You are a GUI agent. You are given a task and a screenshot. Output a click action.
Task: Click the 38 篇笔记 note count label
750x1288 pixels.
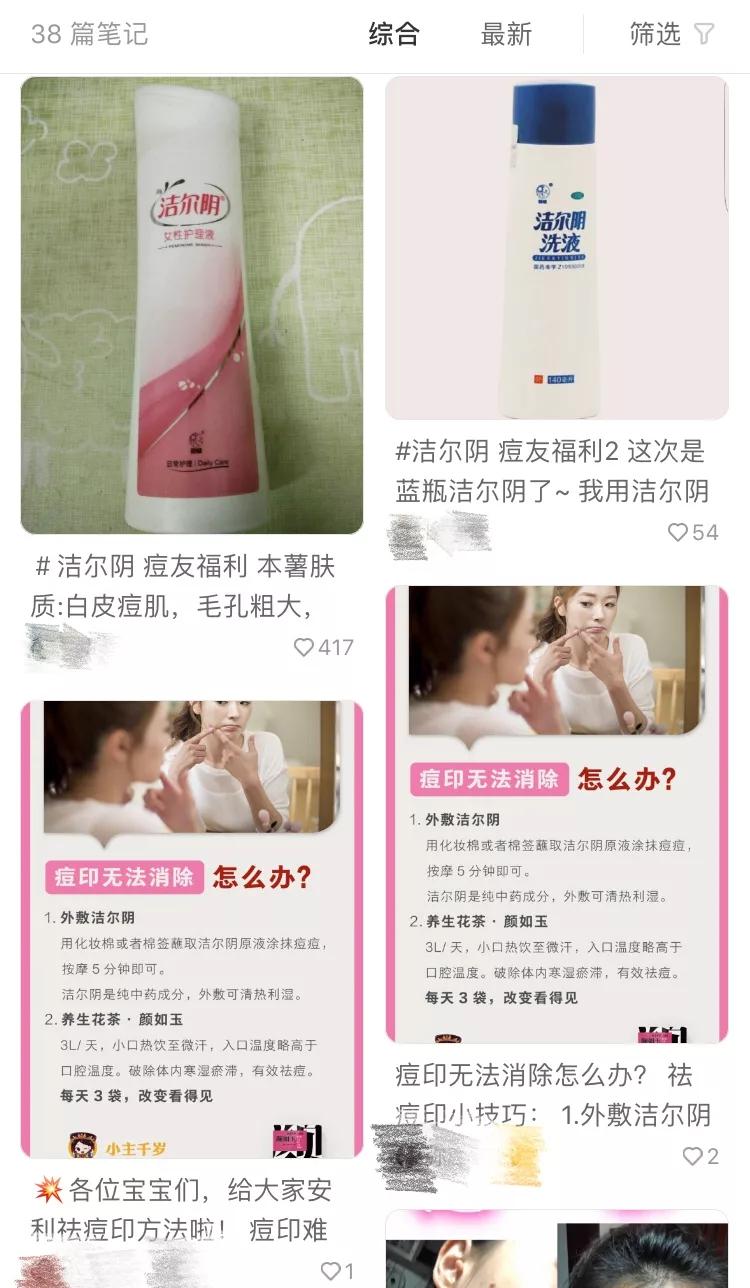pyautogui.click(x=89, y=33)
